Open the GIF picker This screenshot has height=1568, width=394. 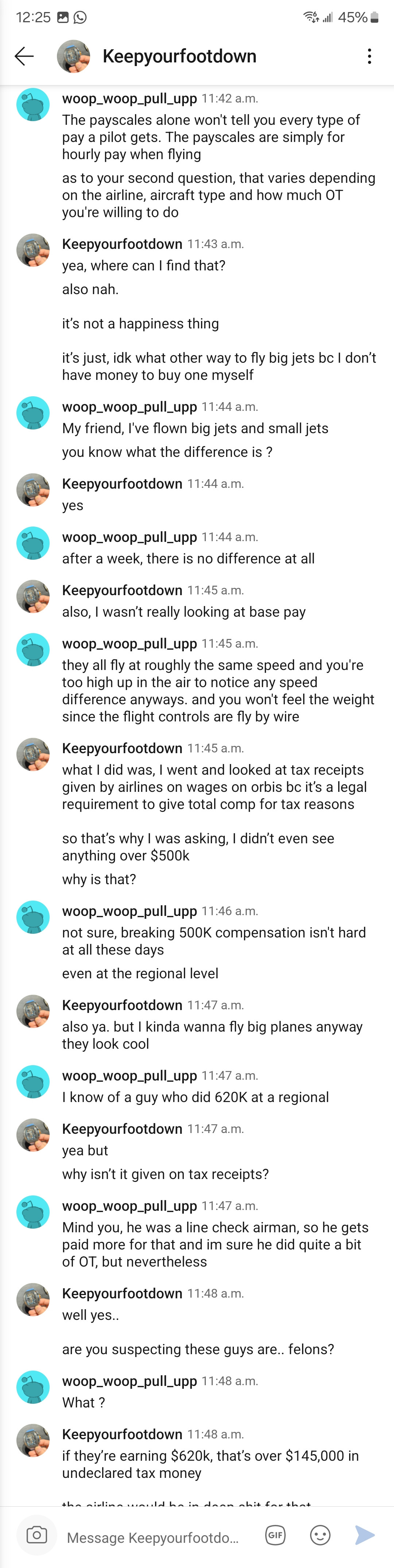pos(276,1534)
